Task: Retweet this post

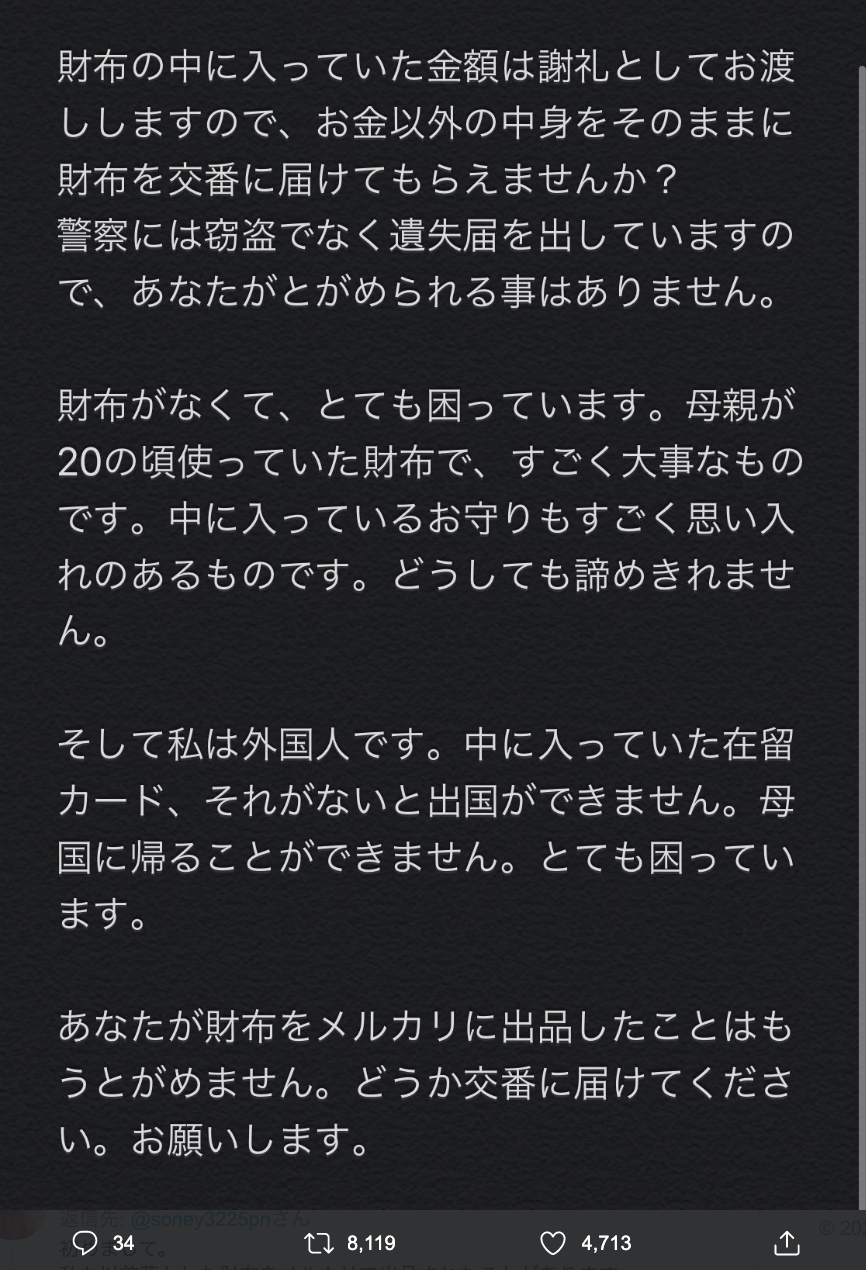Action: coord(319,1243)
